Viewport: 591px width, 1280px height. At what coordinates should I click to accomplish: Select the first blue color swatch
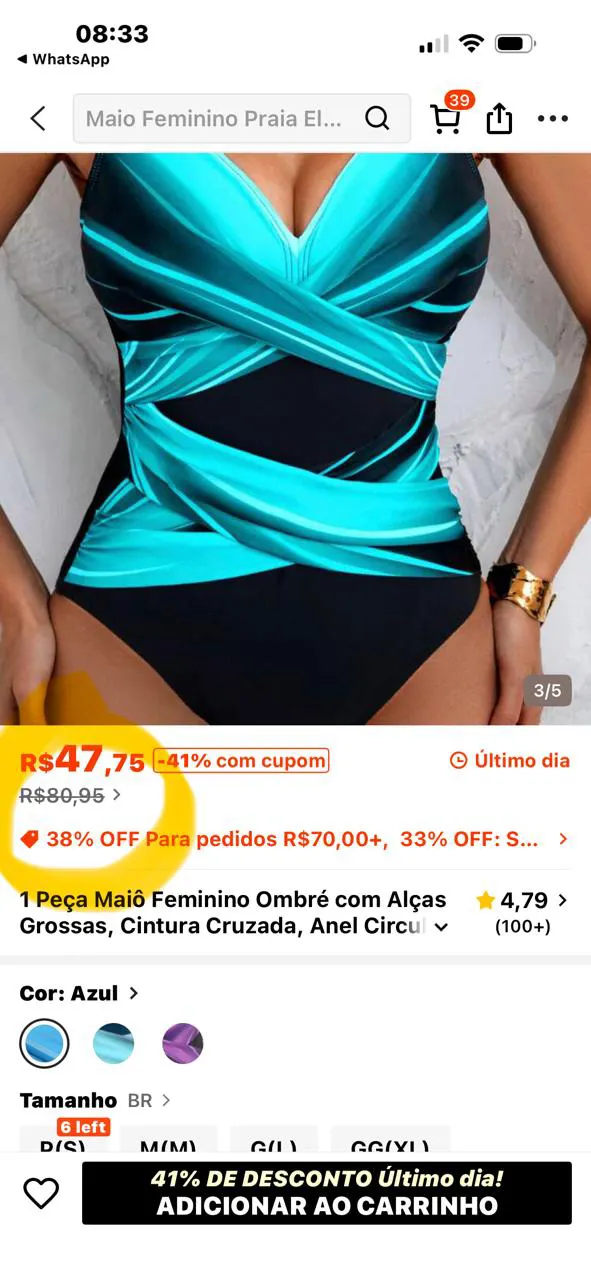pyautogui.click(x=44, y=1044)
